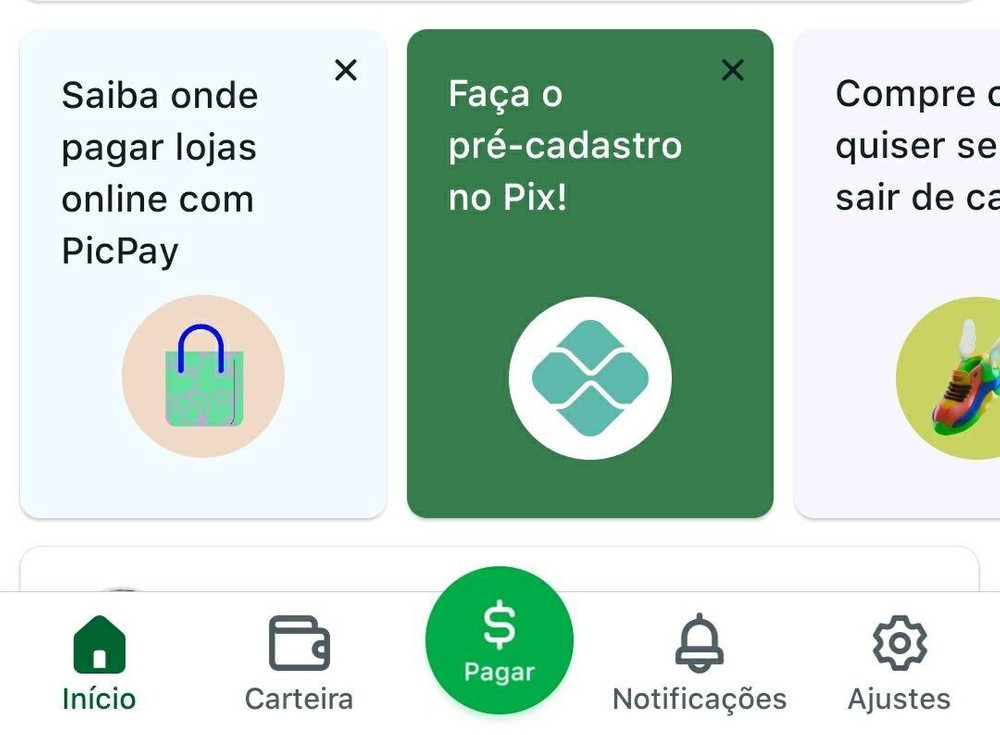This screenshot has width=1000, height=735.
Task: Switch to the Carteira tab
Action: point(299,664)
